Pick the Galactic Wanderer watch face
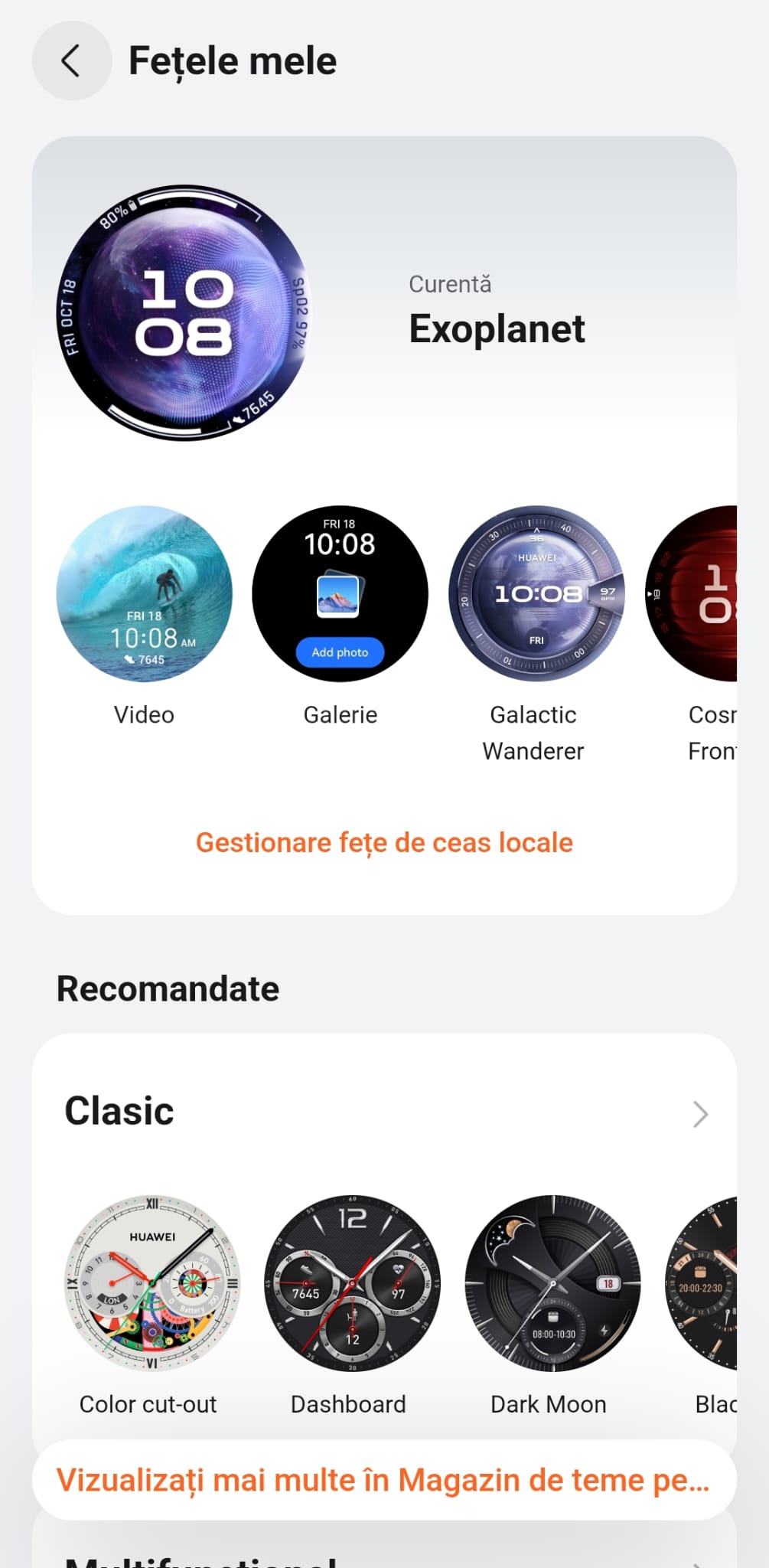The image size is (769, 1568). coord(536,593)
